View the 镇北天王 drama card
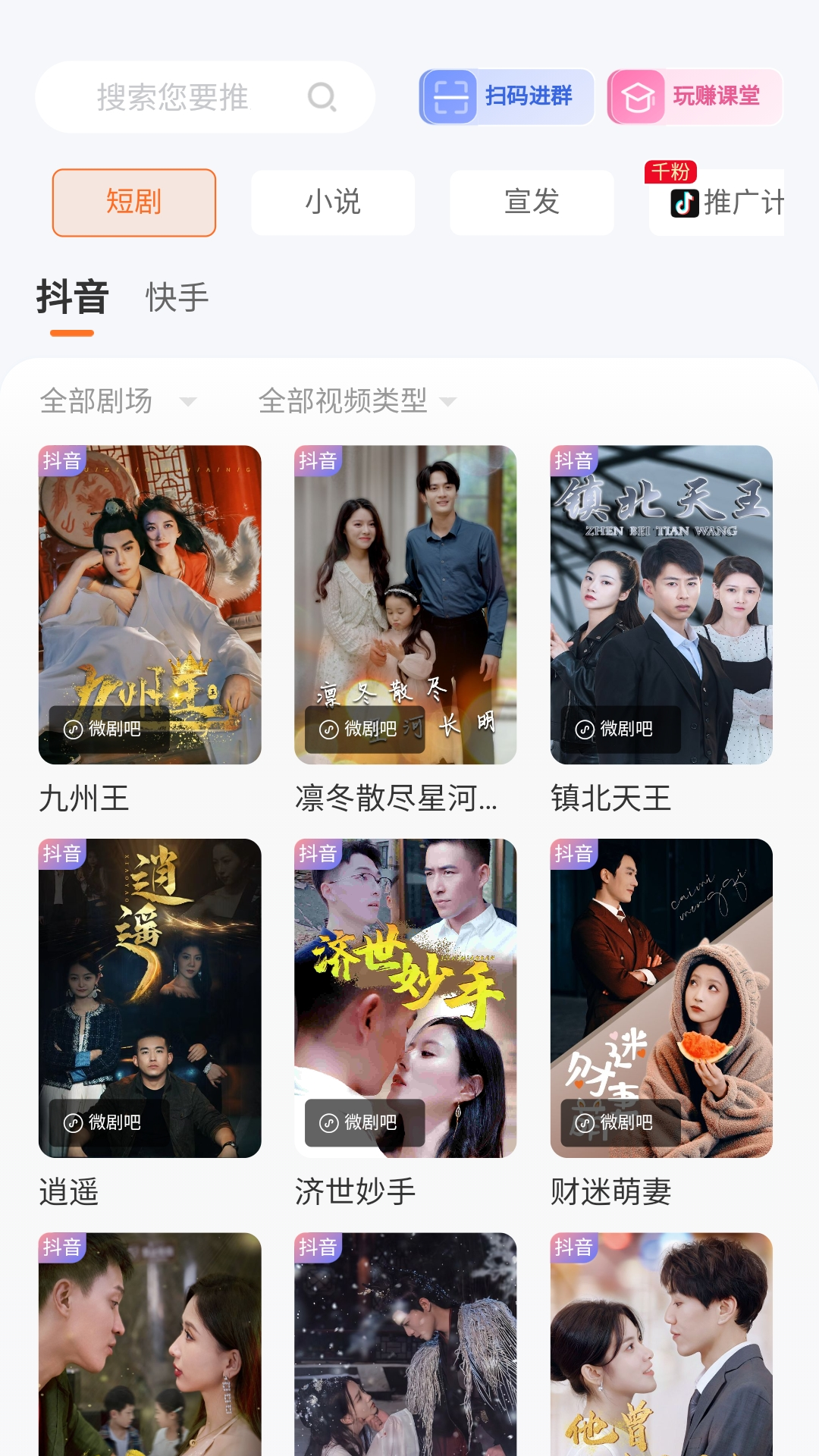819x1456 pixels. coord(661,604)
